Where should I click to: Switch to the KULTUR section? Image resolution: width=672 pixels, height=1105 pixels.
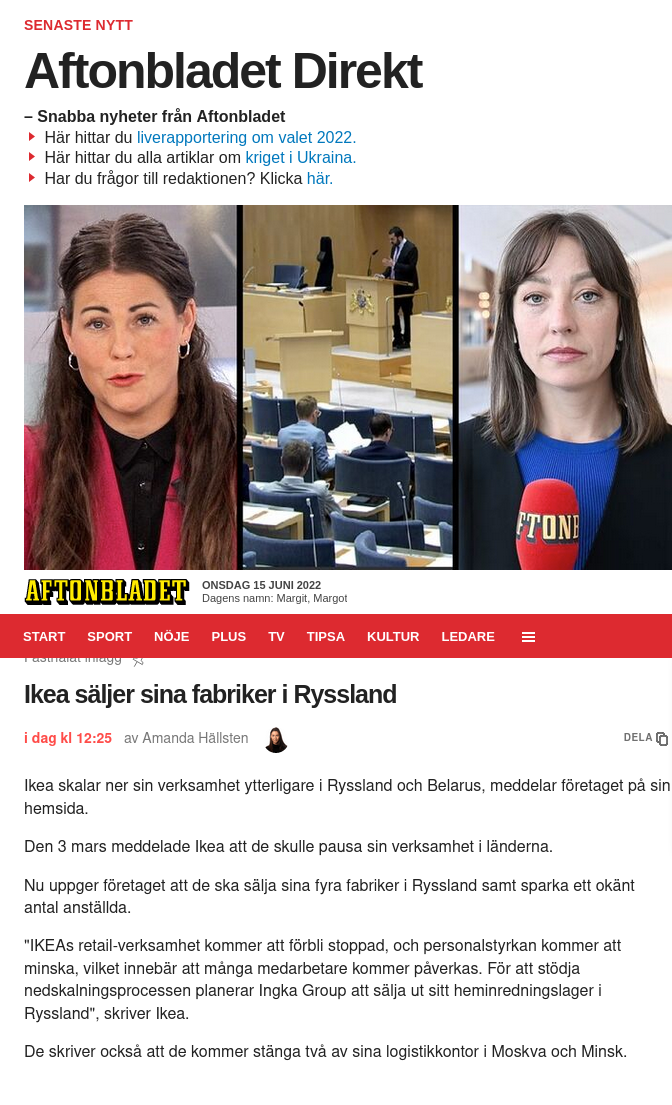click(x=393, y=637)
